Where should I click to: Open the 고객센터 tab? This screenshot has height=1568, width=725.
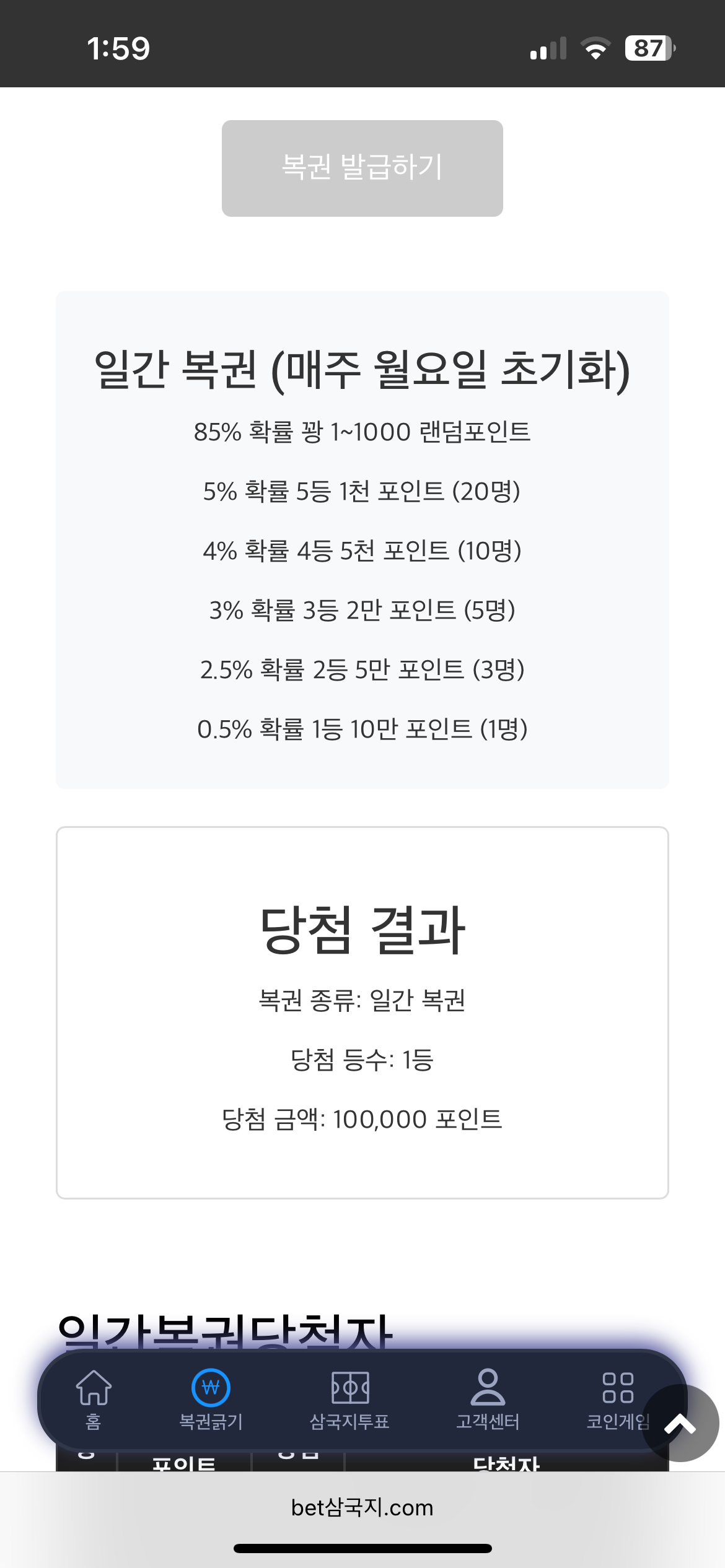(488, 1399)
